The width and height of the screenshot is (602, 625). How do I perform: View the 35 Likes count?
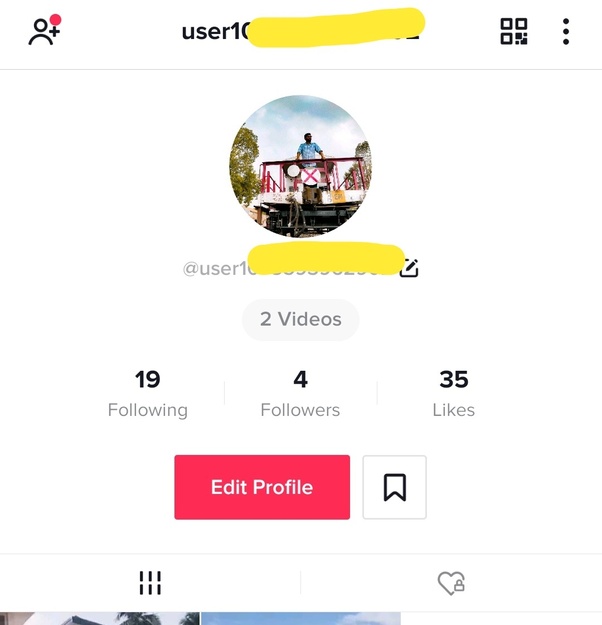click(453, 393)
